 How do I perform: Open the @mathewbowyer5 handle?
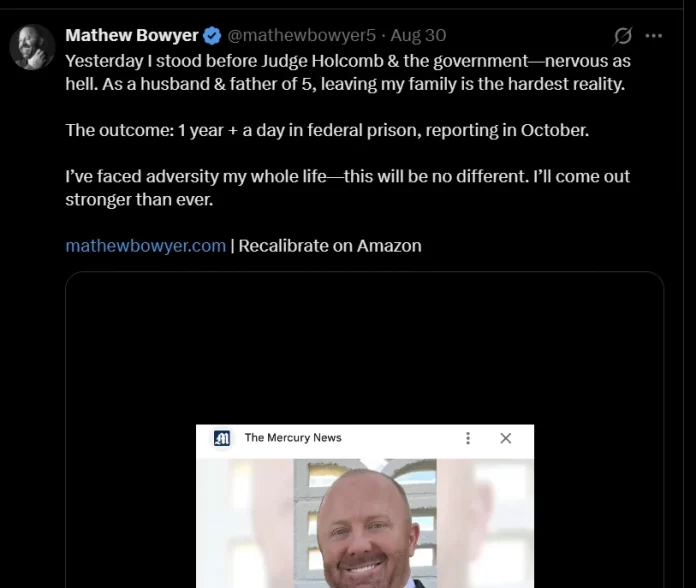302,36
